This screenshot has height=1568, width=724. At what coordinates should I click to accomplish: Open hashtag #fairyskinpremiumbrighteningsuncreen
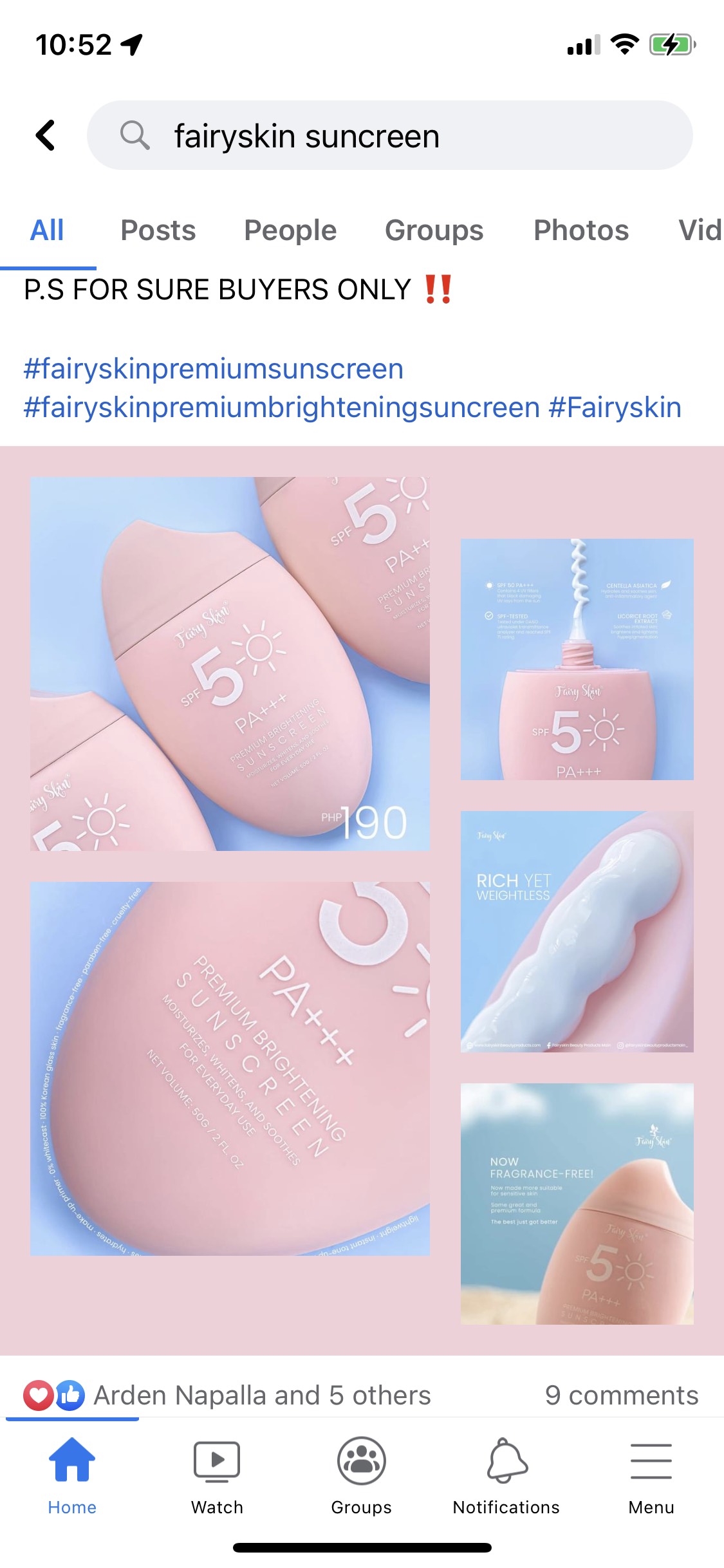click(x=281, y=408)
